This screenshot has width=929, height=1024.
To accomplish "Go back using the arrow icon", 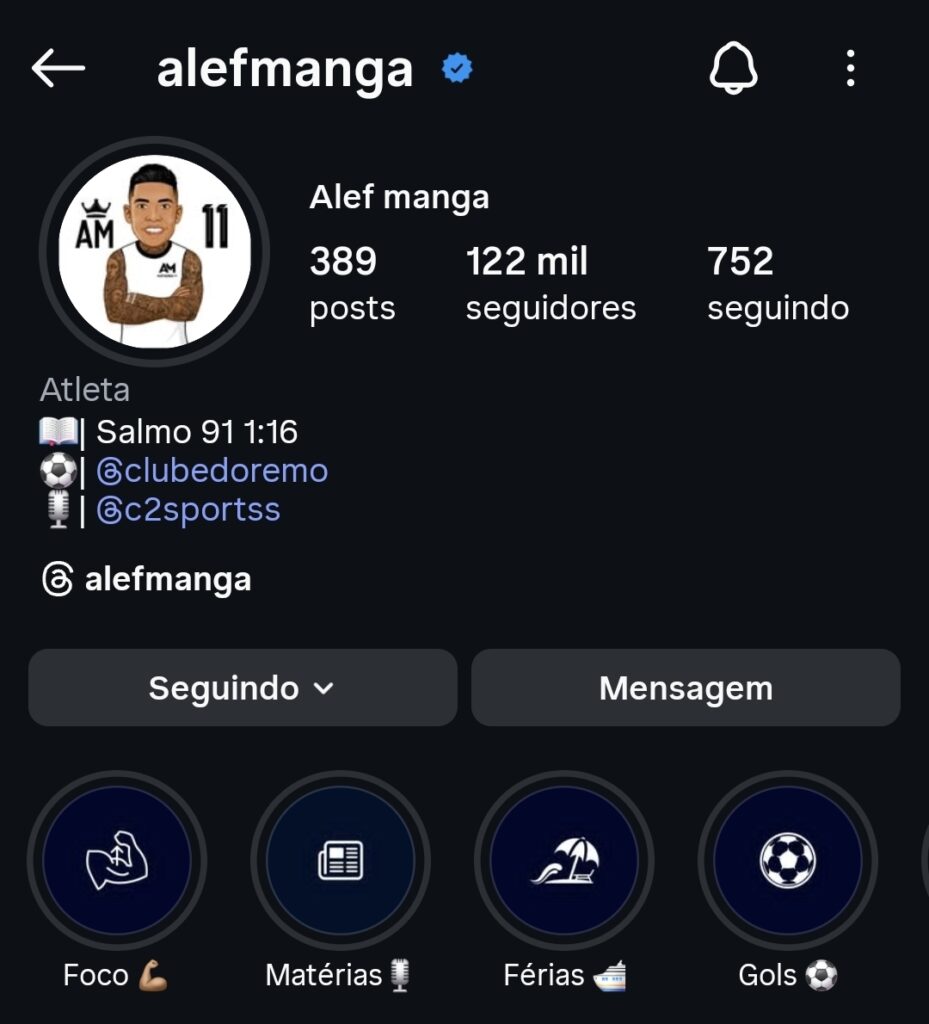I will point(58,69).
